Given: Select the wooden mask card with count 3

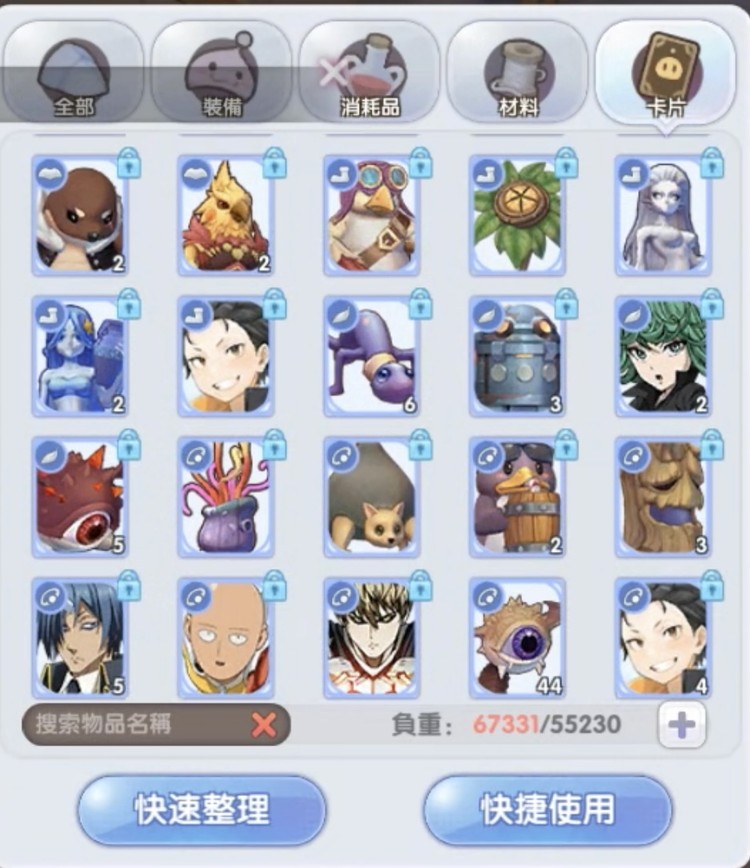Looking at the screenshot, I should coord(665,500).
